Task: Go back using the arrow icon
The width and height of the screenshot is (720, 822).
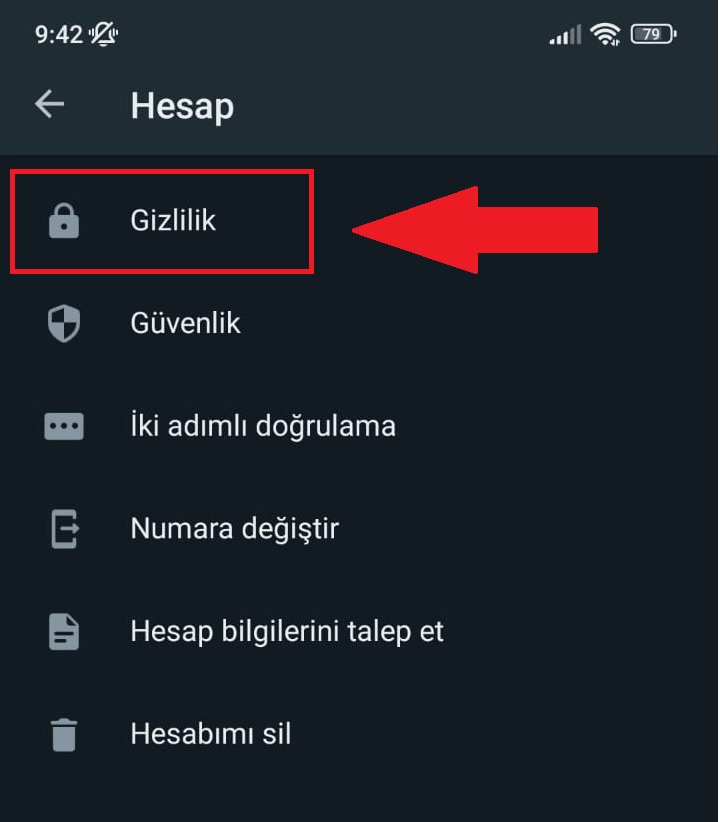Action: click(49, 104)
